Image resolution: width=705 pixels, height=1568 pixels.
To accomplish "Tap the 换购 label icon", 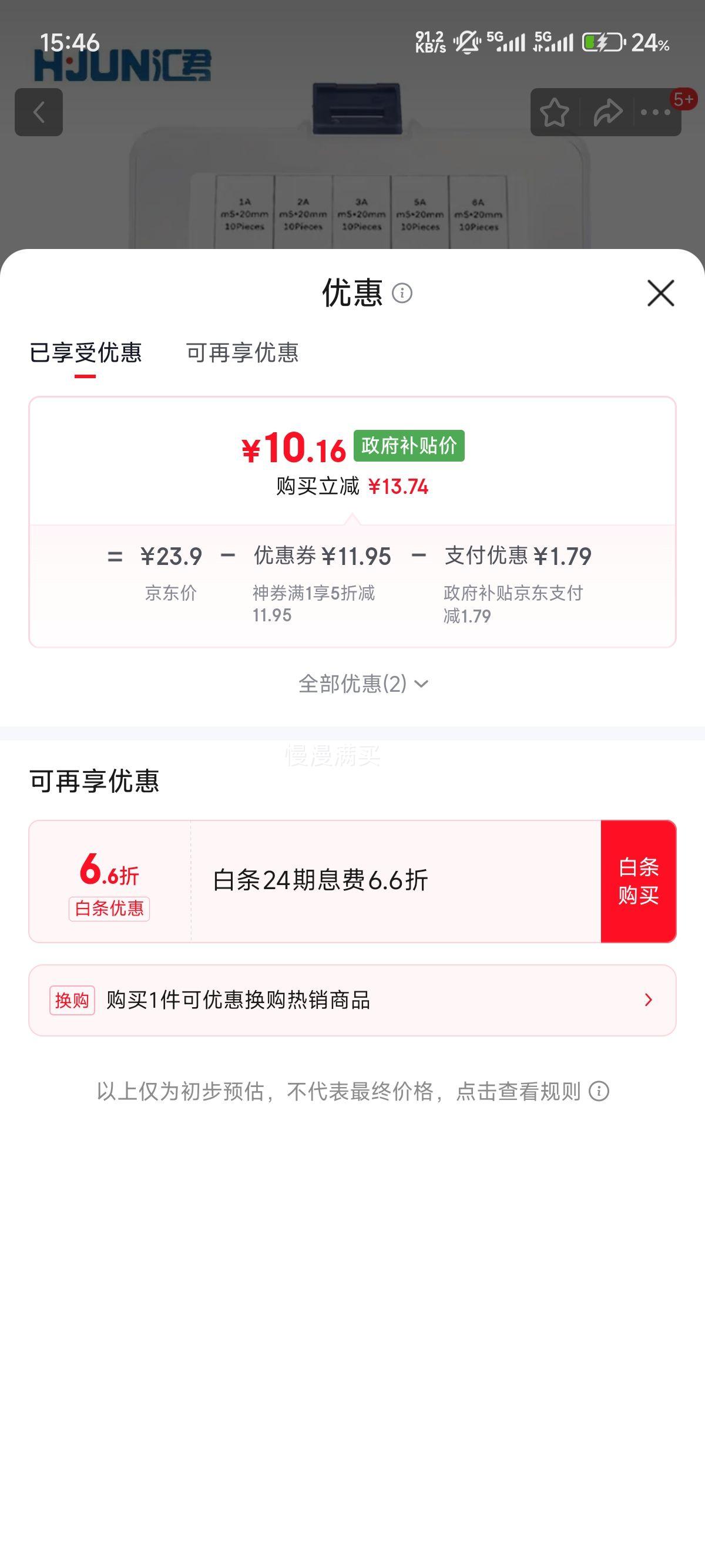I will tap(71, 999).
